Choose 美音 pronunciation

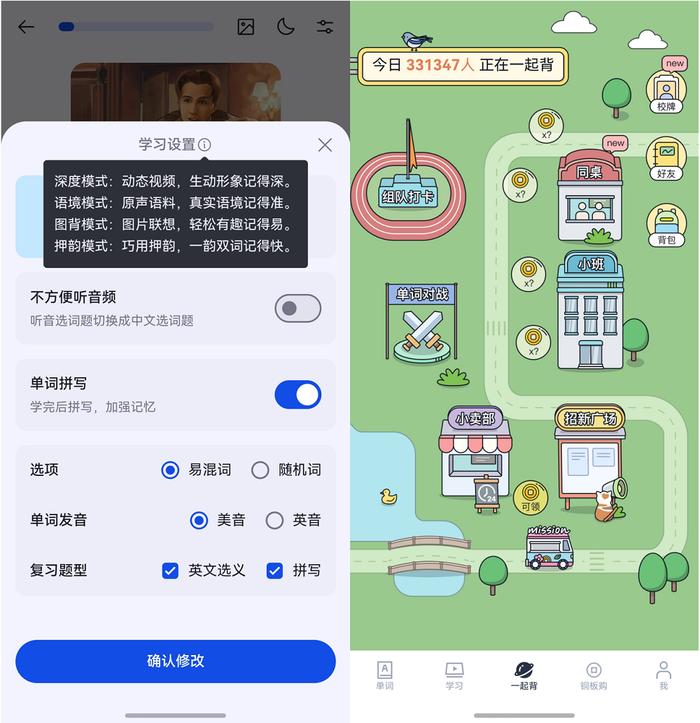click(x=200, y=520)
